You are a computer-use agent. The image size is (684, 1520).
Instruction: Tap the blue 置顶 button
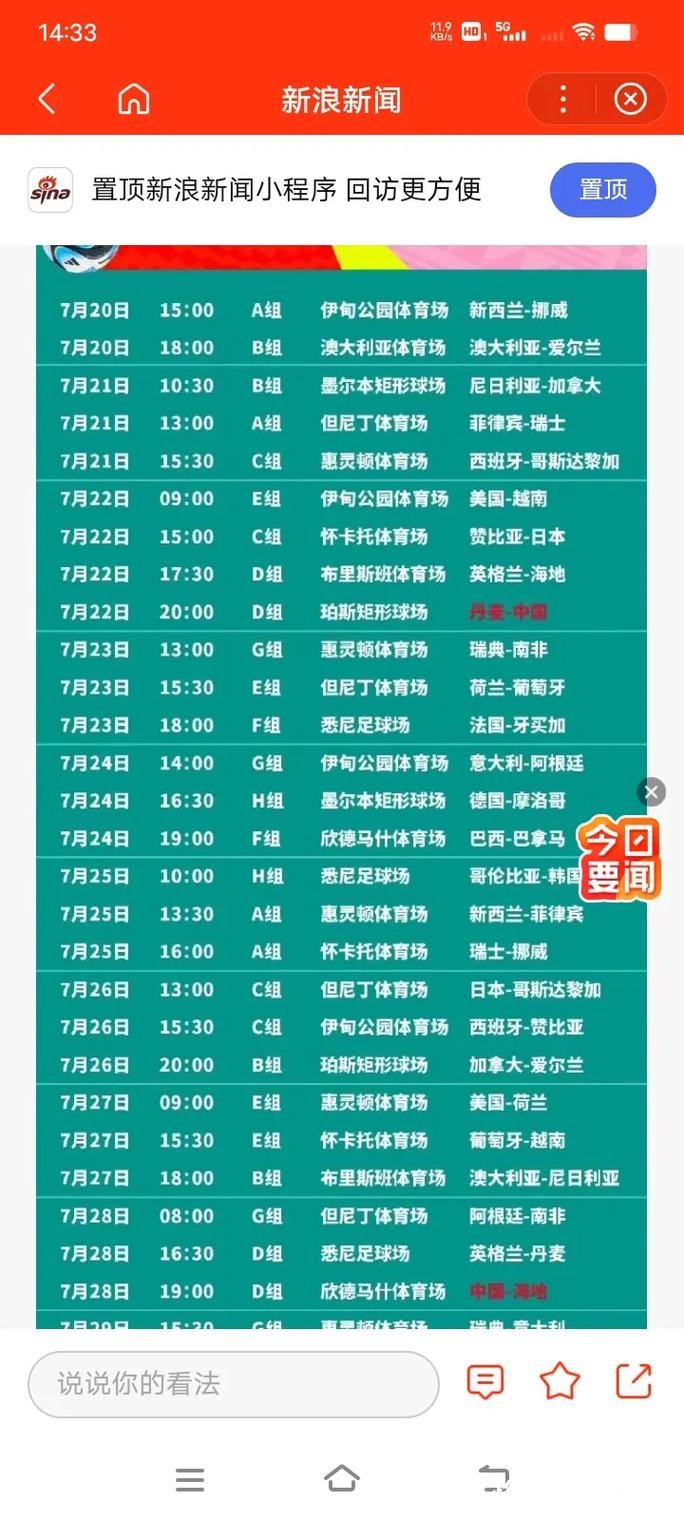pyautogui.click(x=602, y=190)
